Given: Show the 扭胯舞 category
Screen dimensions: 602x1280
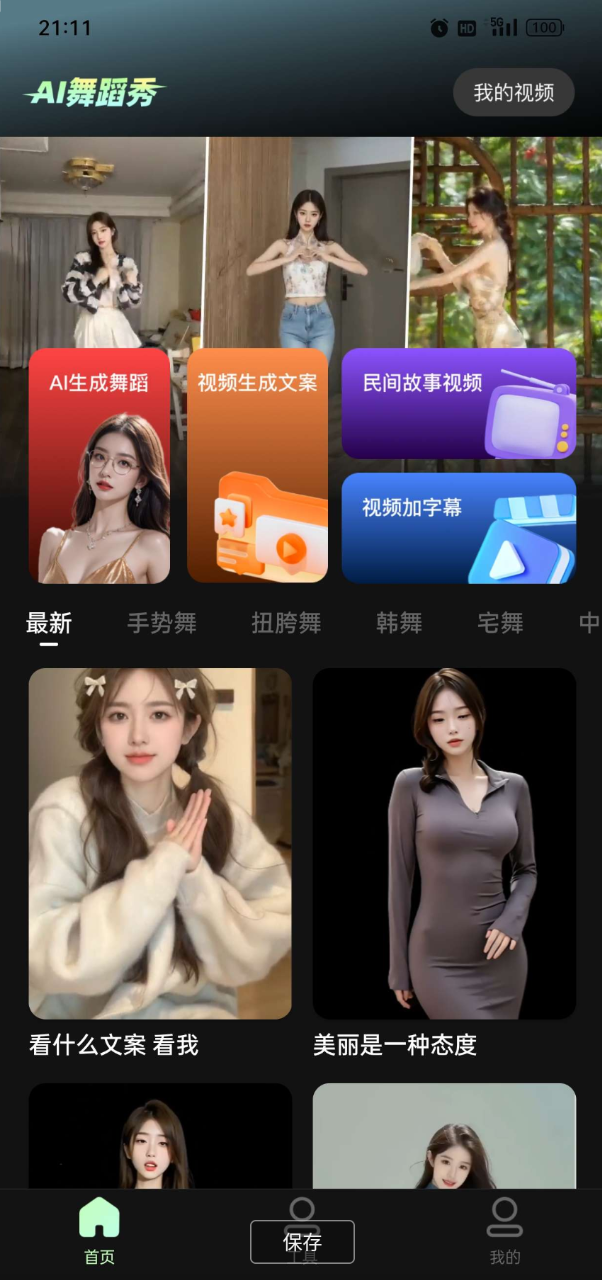Looking at the screenshot, I should click(x=286, y=624).
